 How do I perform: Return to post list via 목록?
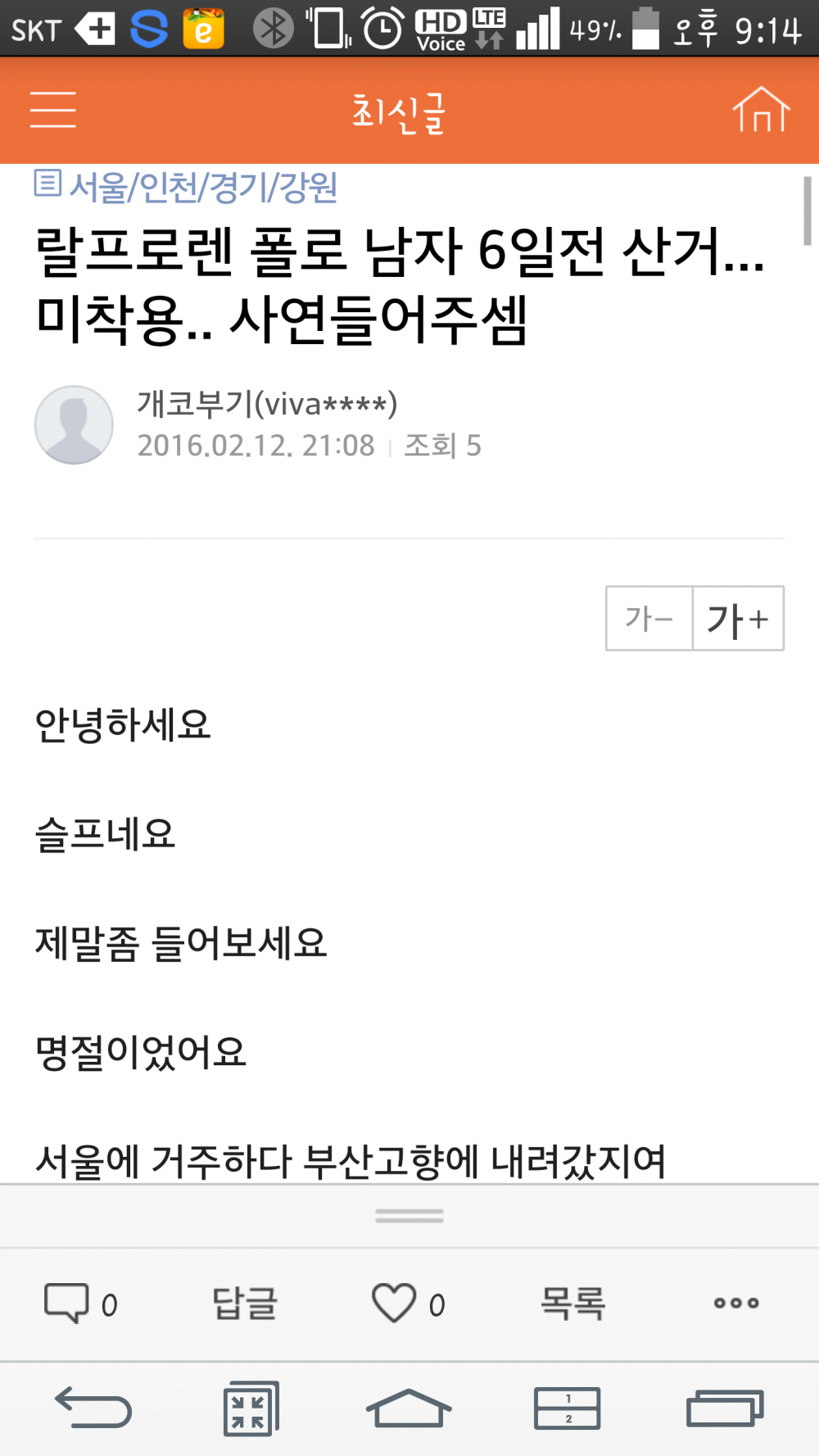(572, 1303)
